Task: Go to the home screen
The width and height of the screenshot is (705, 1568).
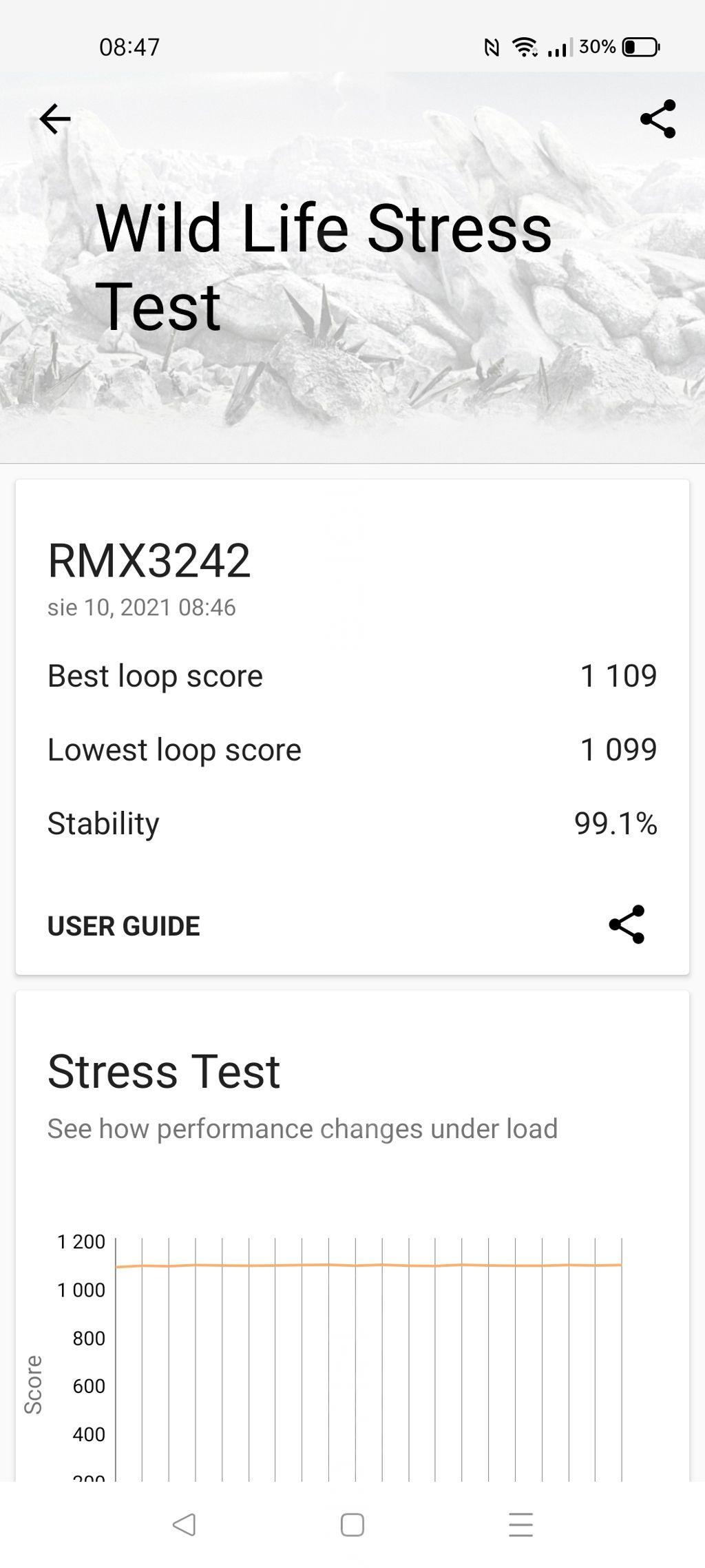Action: (352, 1525)
